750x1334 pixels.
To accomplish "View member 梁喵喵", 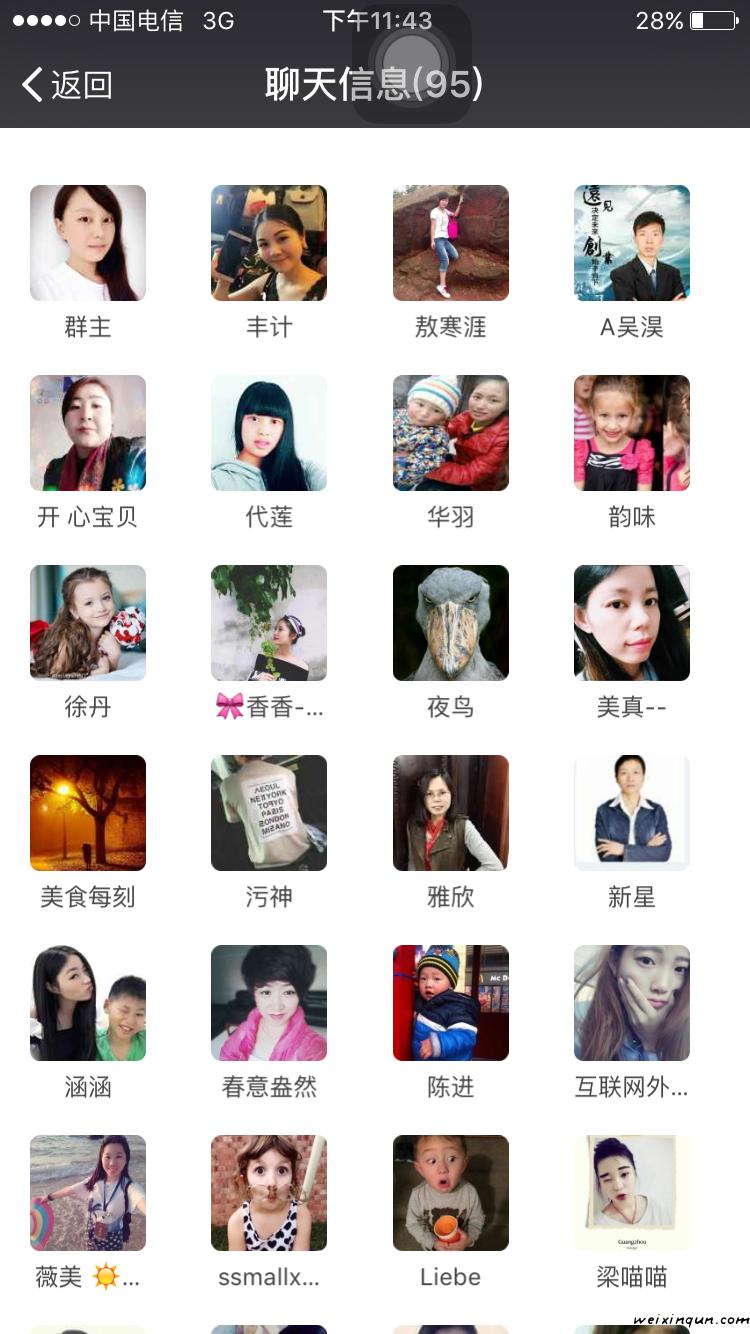I will pyautogui.click(x=632, y=1193).
